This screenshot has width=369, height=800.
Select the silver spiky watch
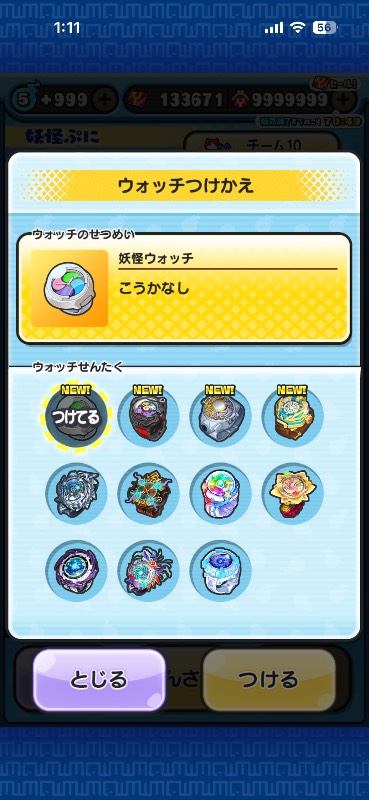tap(77, 493)
